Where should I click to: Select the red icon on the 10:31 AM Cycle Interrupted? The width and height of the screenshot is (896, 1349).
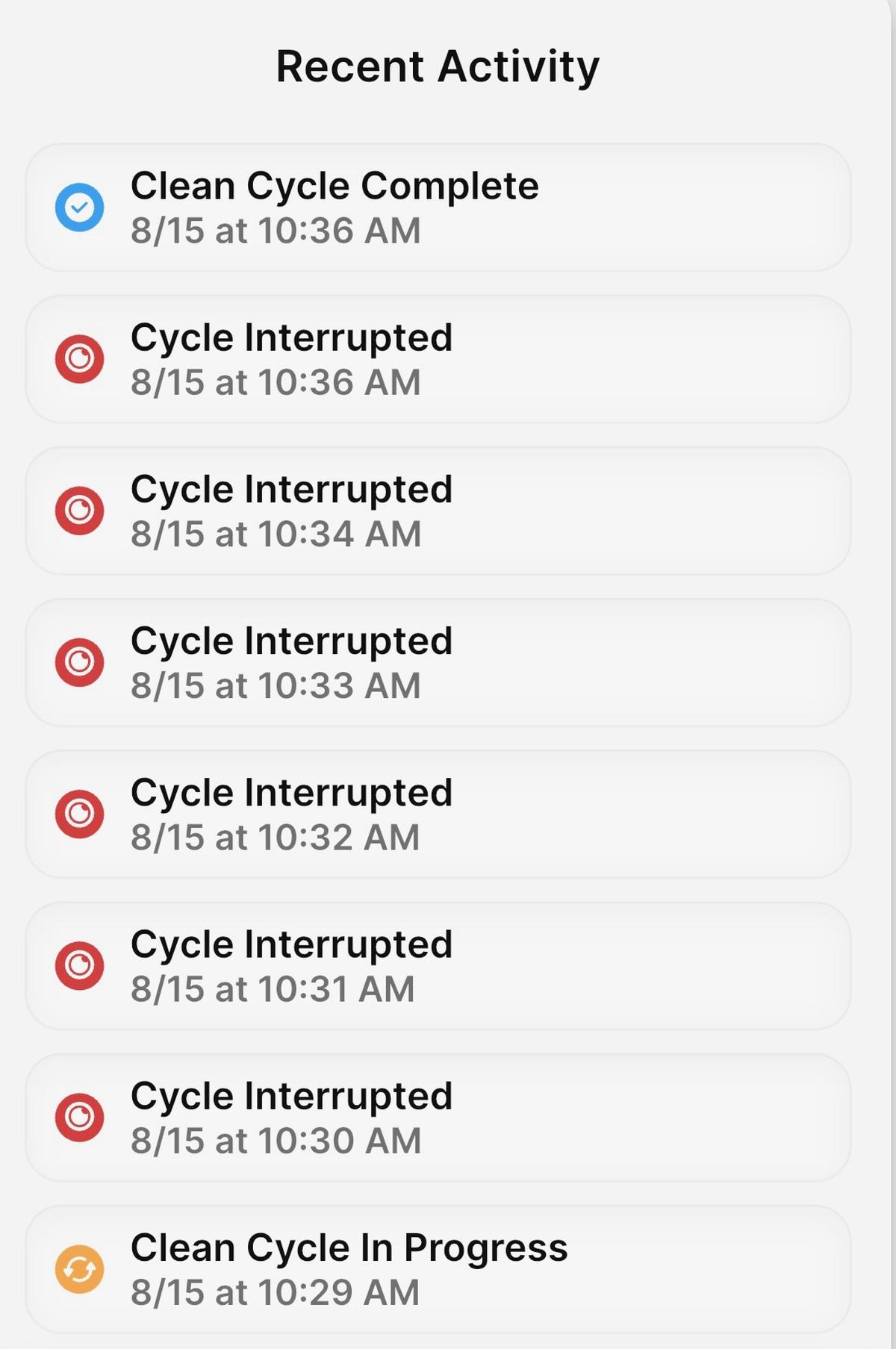tap(80, 965)
